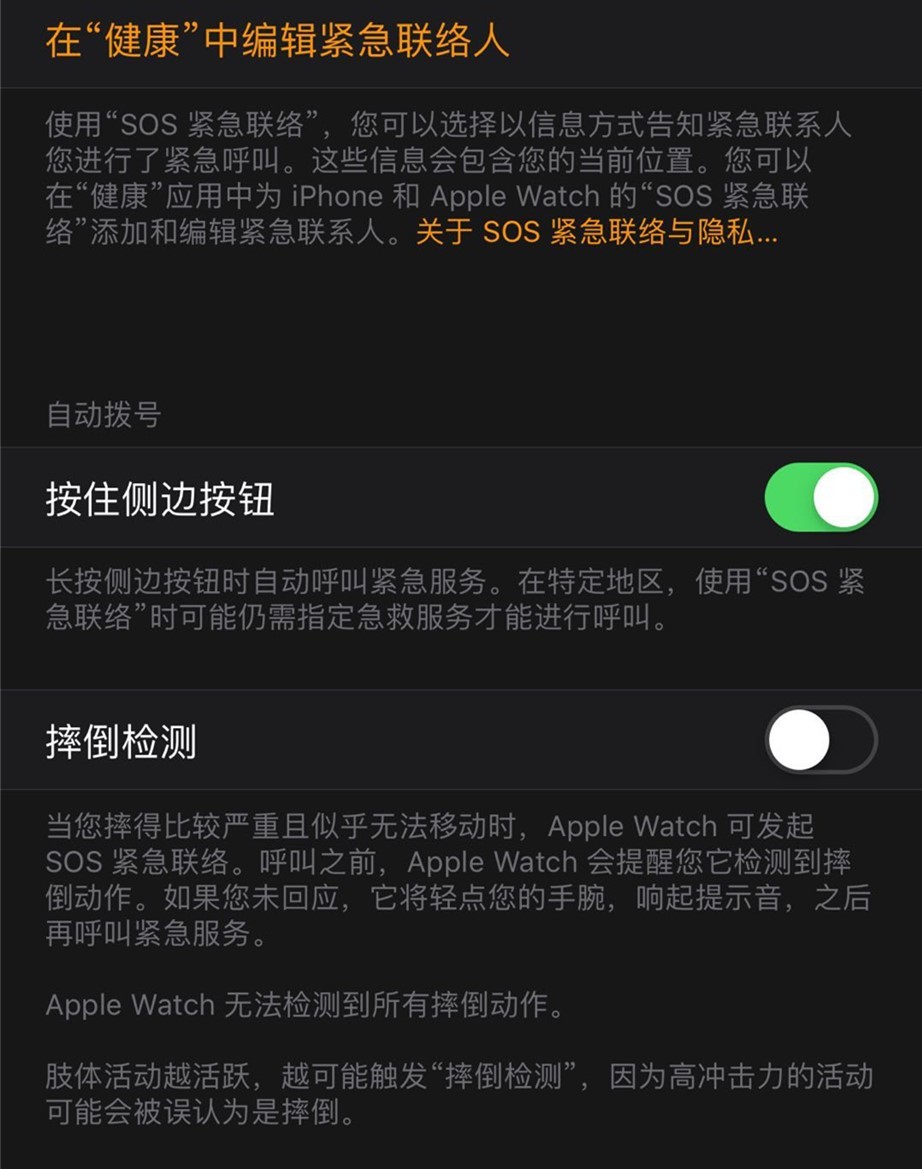
Task: Open 在“健康”中编辑紧急联络人
Action: 277,41
